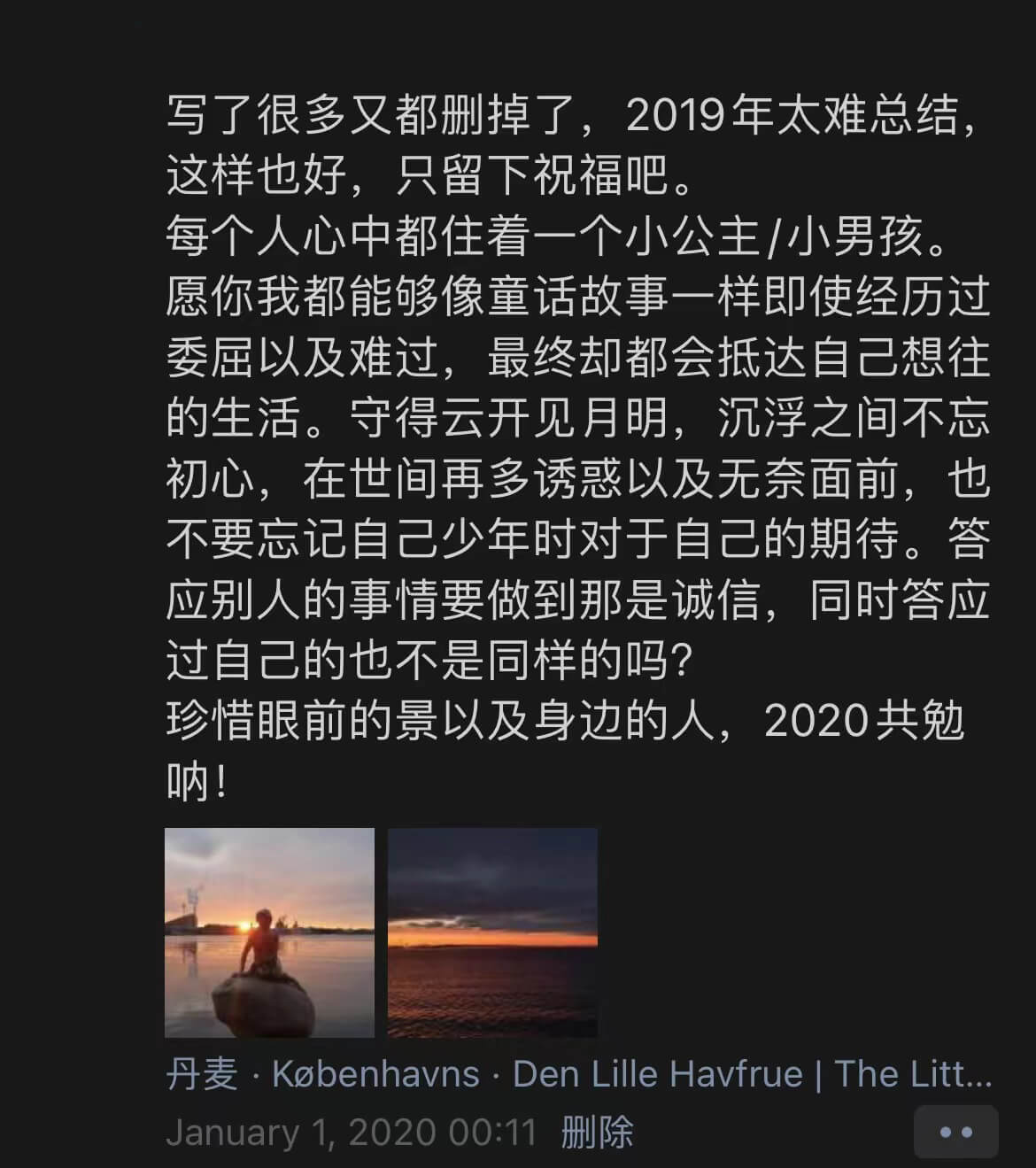Viewport: 1036px width, 1168px height.
Task: Open the mermaid statue sunset photo
Action: 269,932
